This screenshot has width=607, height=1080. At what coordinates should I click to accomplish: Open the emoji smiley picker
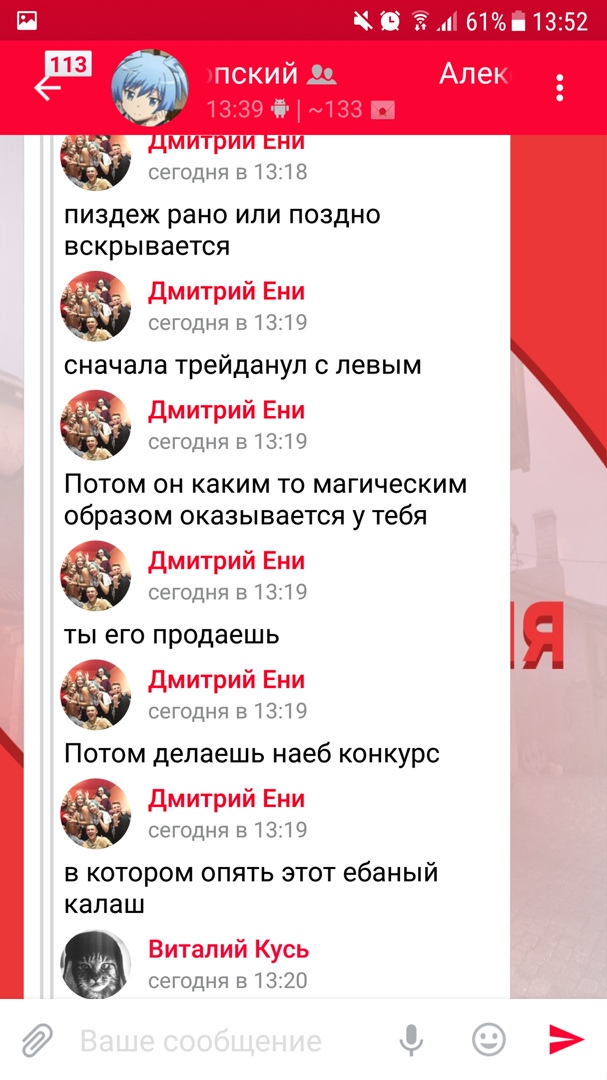[x=488, y=1040]
